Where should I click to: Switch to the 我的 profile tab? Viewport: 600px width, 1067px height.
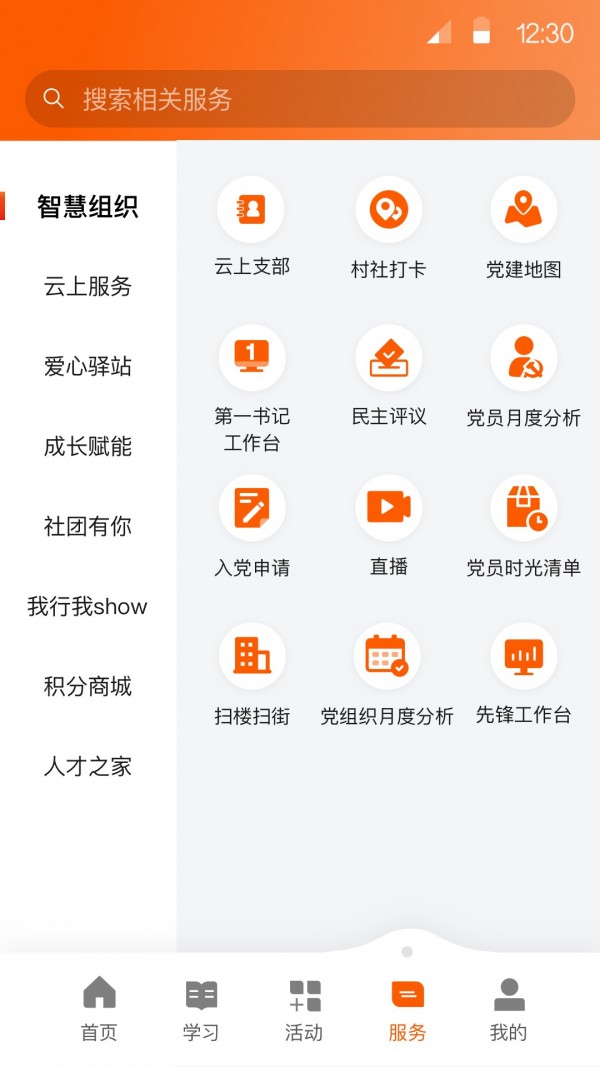coord(508,1008)
